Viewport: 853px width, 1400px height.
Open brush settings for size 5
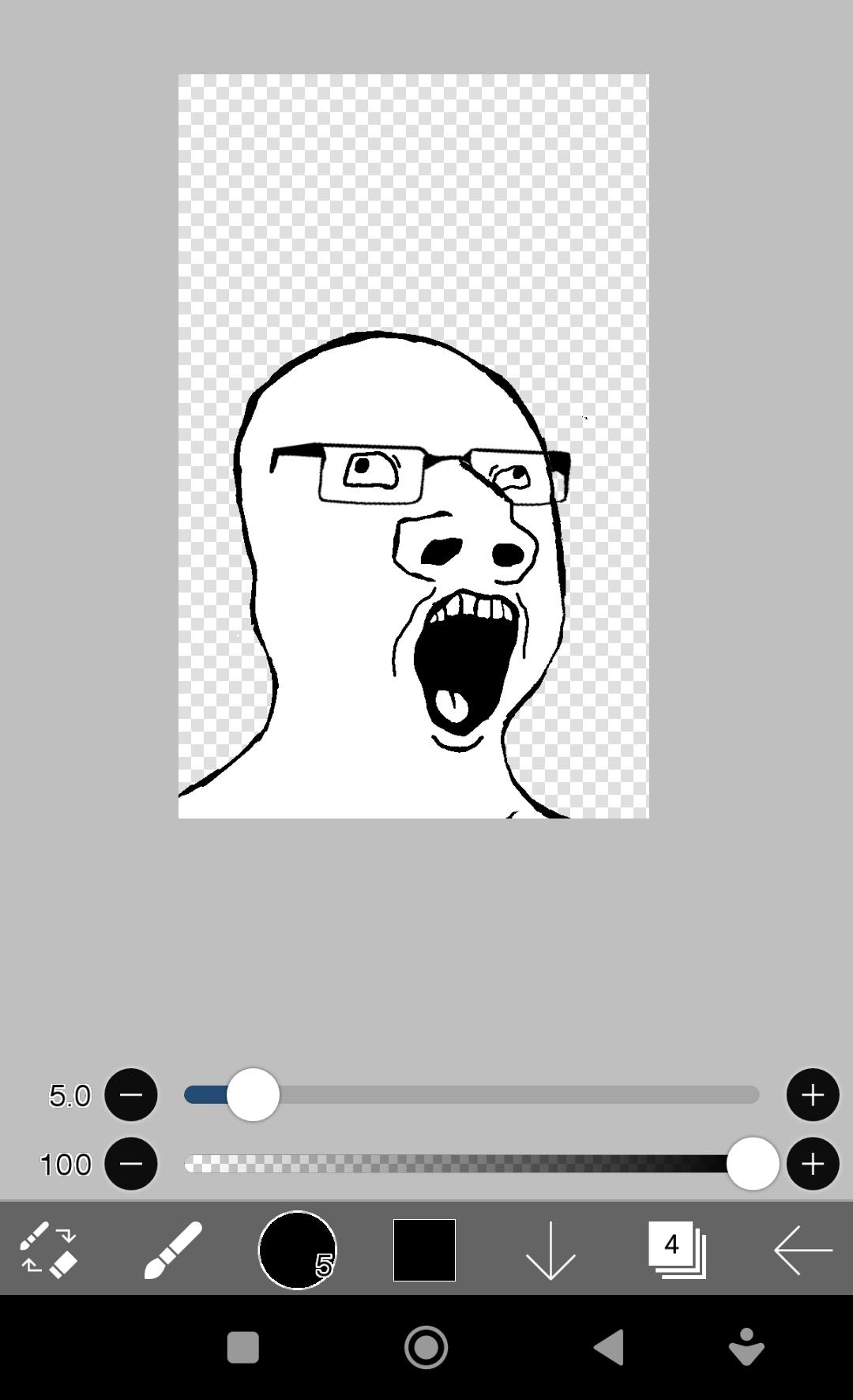pos(298,1250)
